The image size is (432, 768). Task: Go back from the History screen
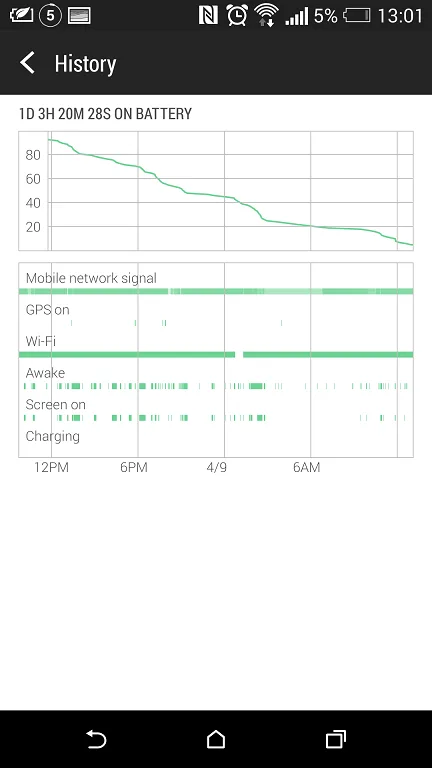27,63
